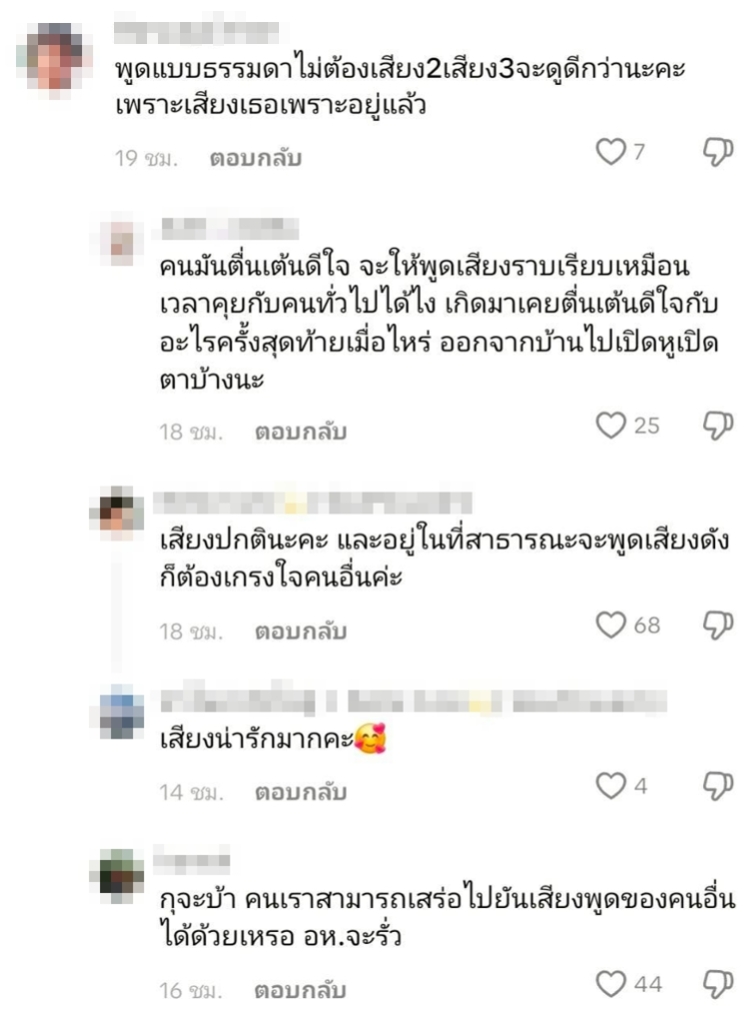Like the comment with 68 likes
Viewport: 752px width, 1014px height.
coord(610,625)
